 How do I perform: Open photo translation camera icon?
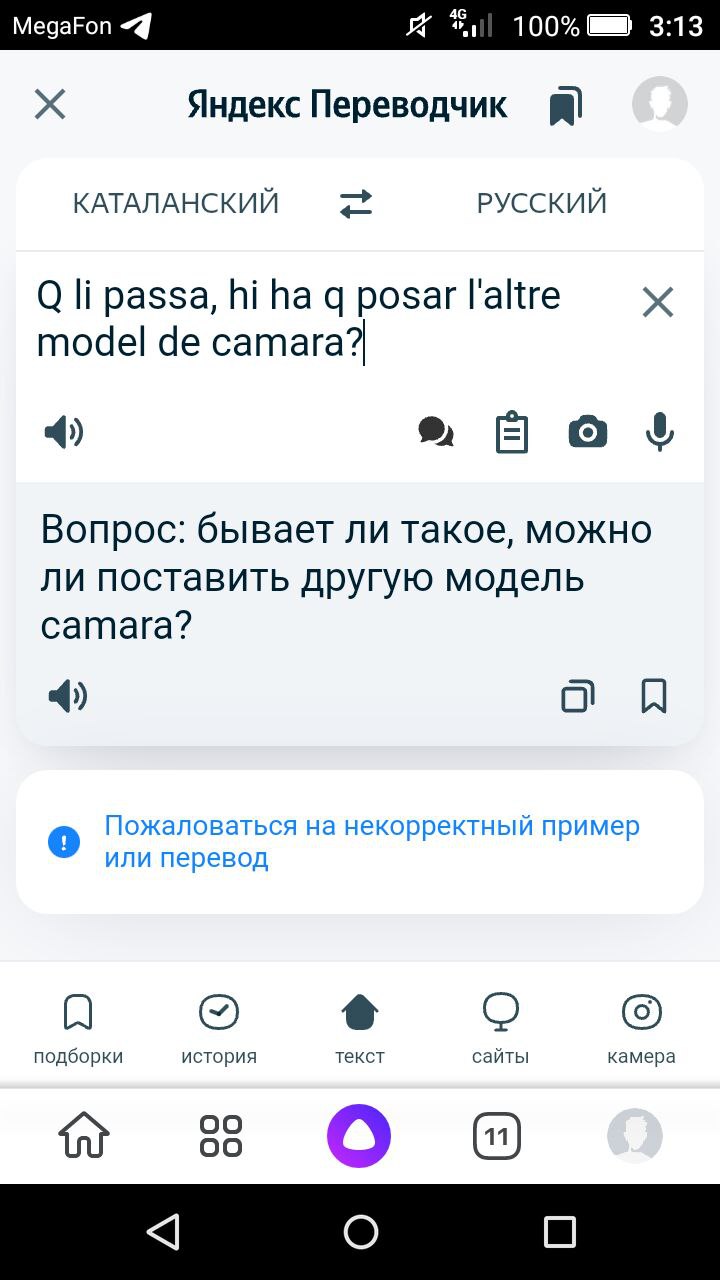(x=588, y=432)
